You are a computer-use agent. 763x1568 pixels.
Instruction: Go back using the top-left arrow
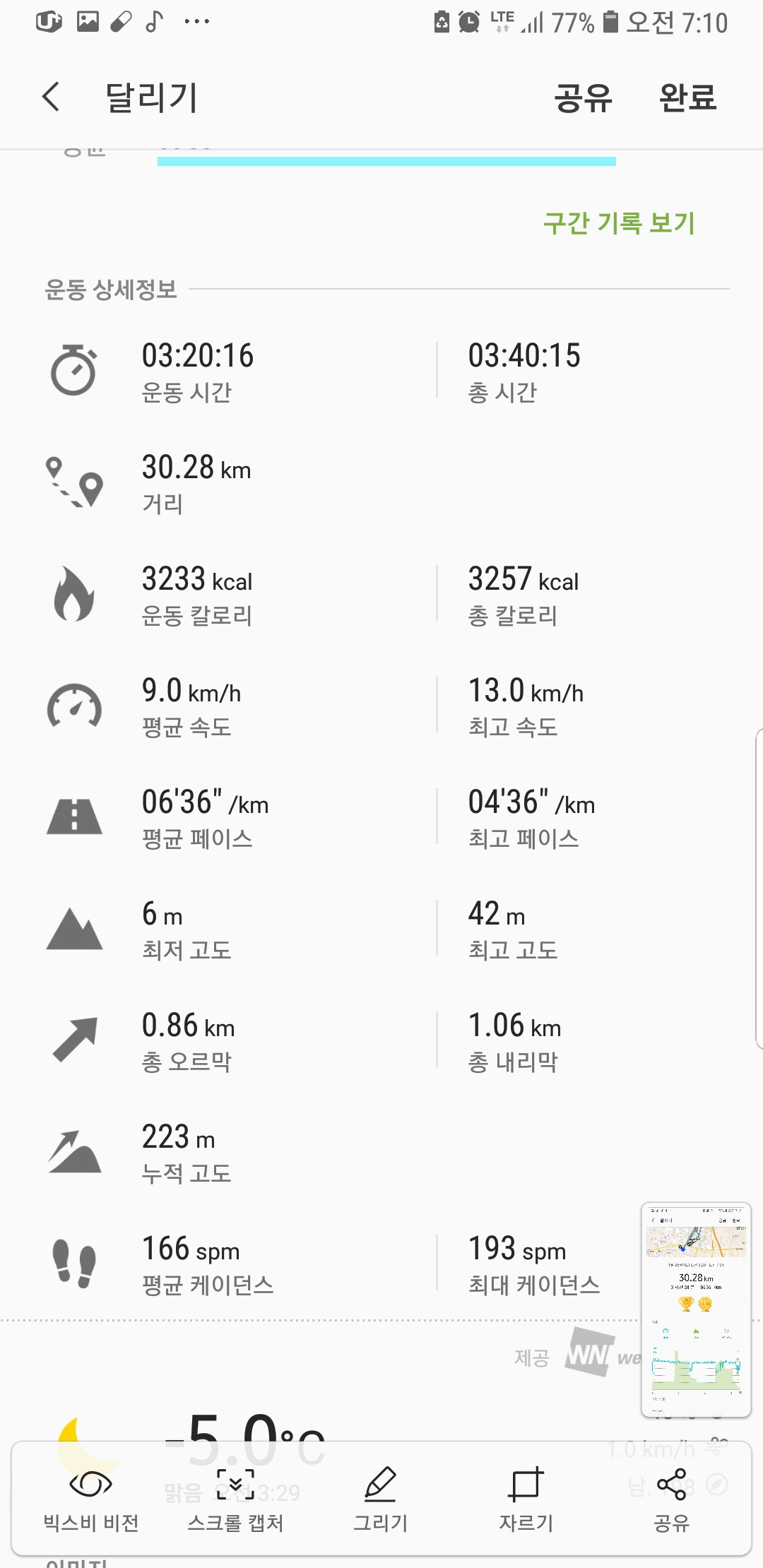click(51, 97)
